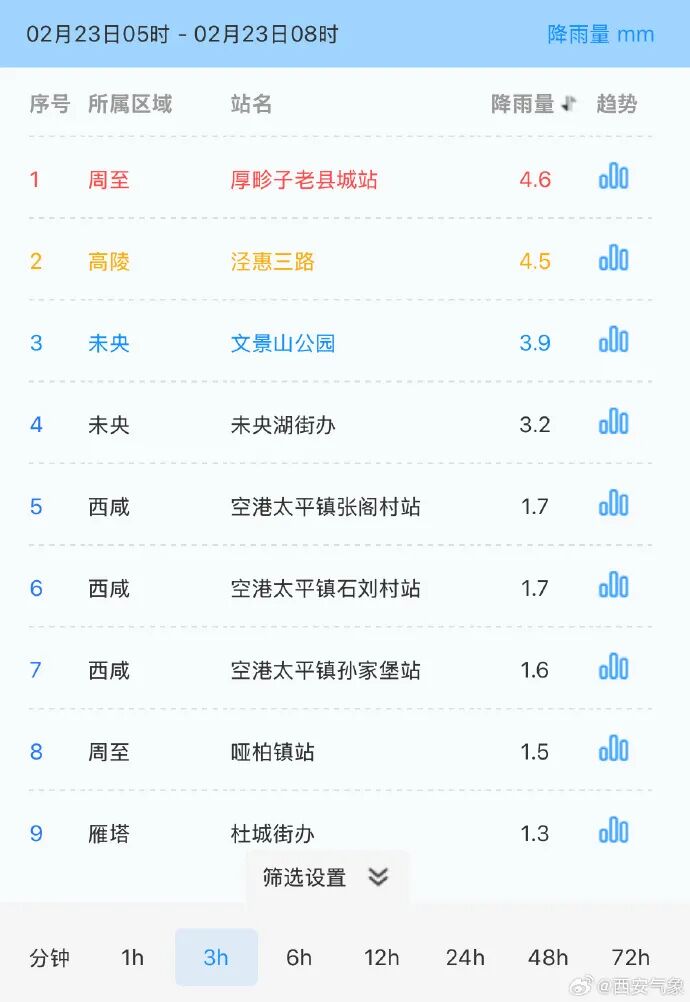The image size is (690, 1002).
Task: Open the trend chart for 文景山公园
Action: coord(614,342)
